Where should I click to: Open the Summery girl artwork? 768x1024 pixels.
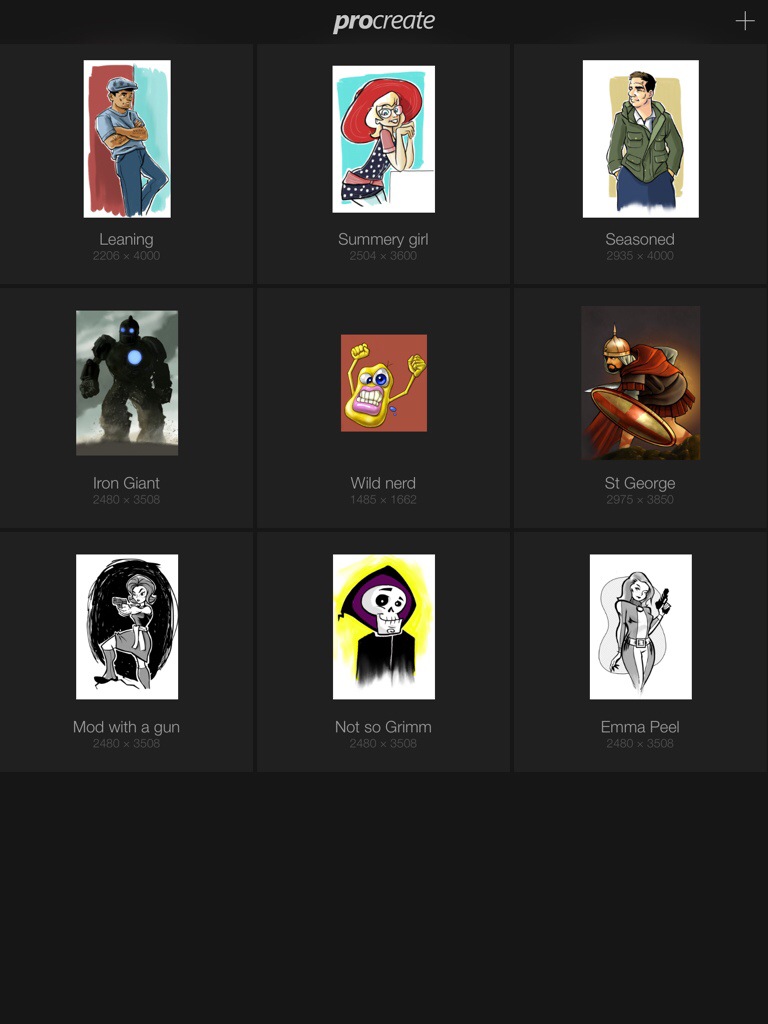384,139
